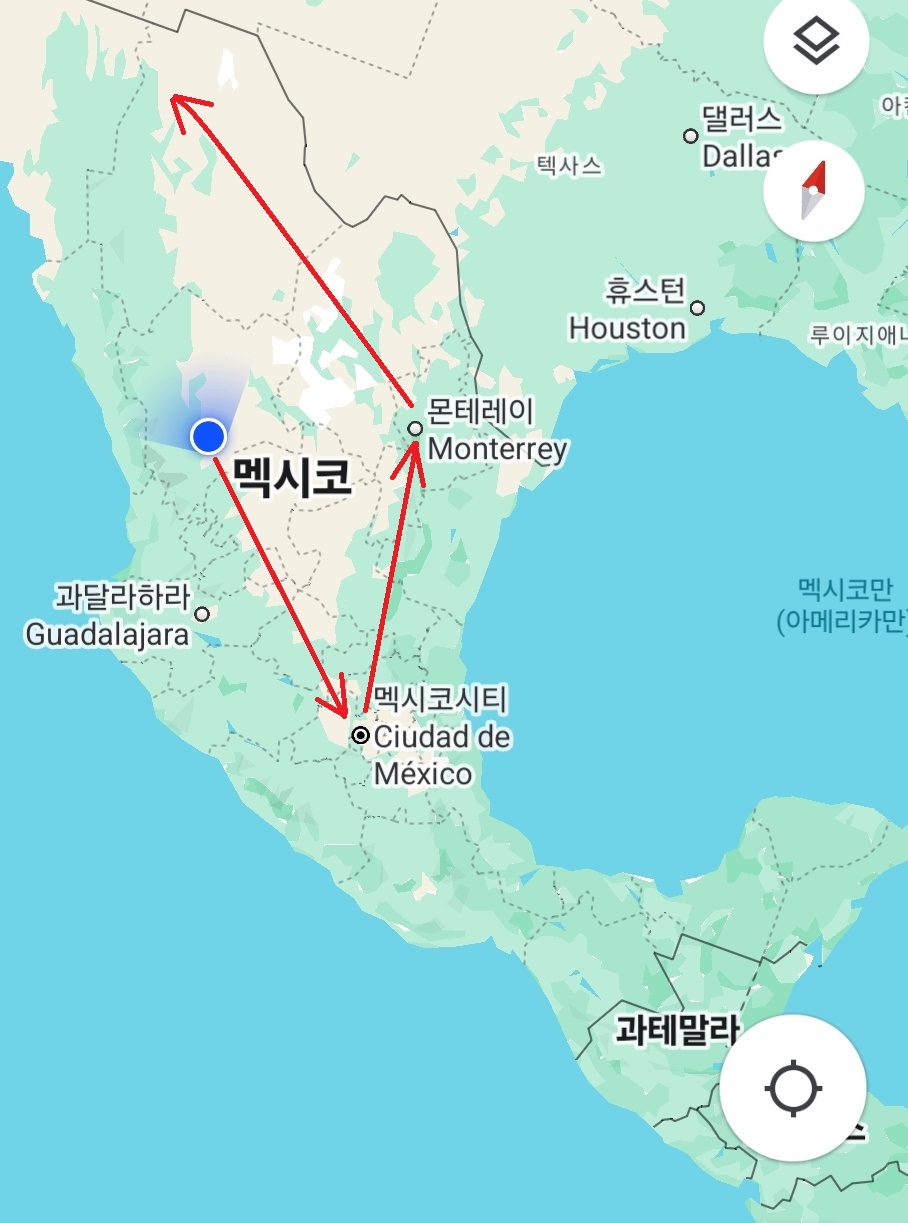Tap the blue current location dot

(208, 436)
